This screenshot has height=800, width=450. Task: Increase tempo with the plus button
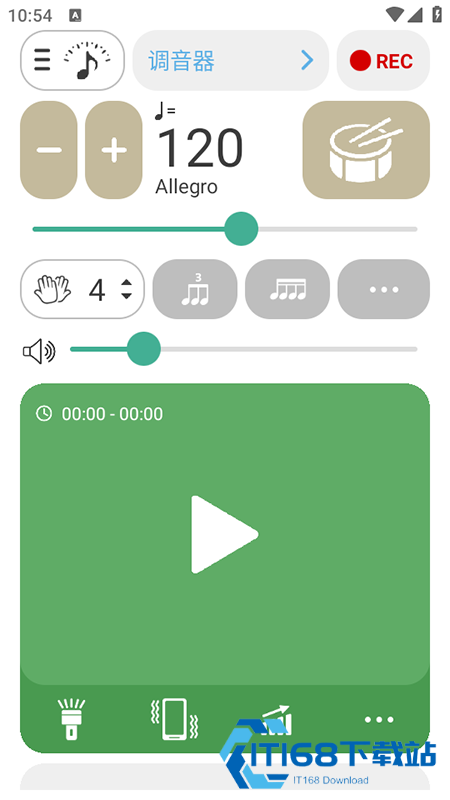click(114, 150)
